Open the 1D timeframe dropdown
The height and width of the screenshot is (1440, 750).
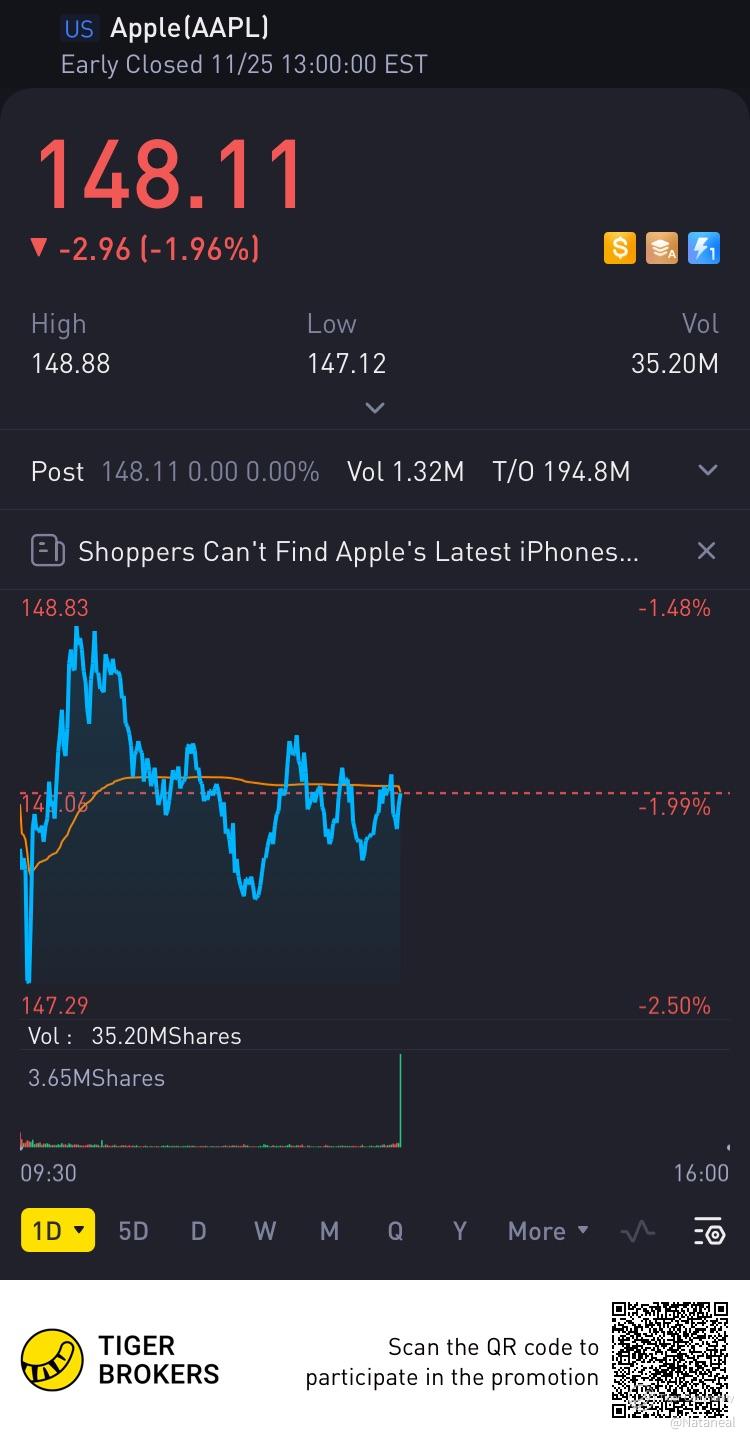click(x=58, y=1230)
